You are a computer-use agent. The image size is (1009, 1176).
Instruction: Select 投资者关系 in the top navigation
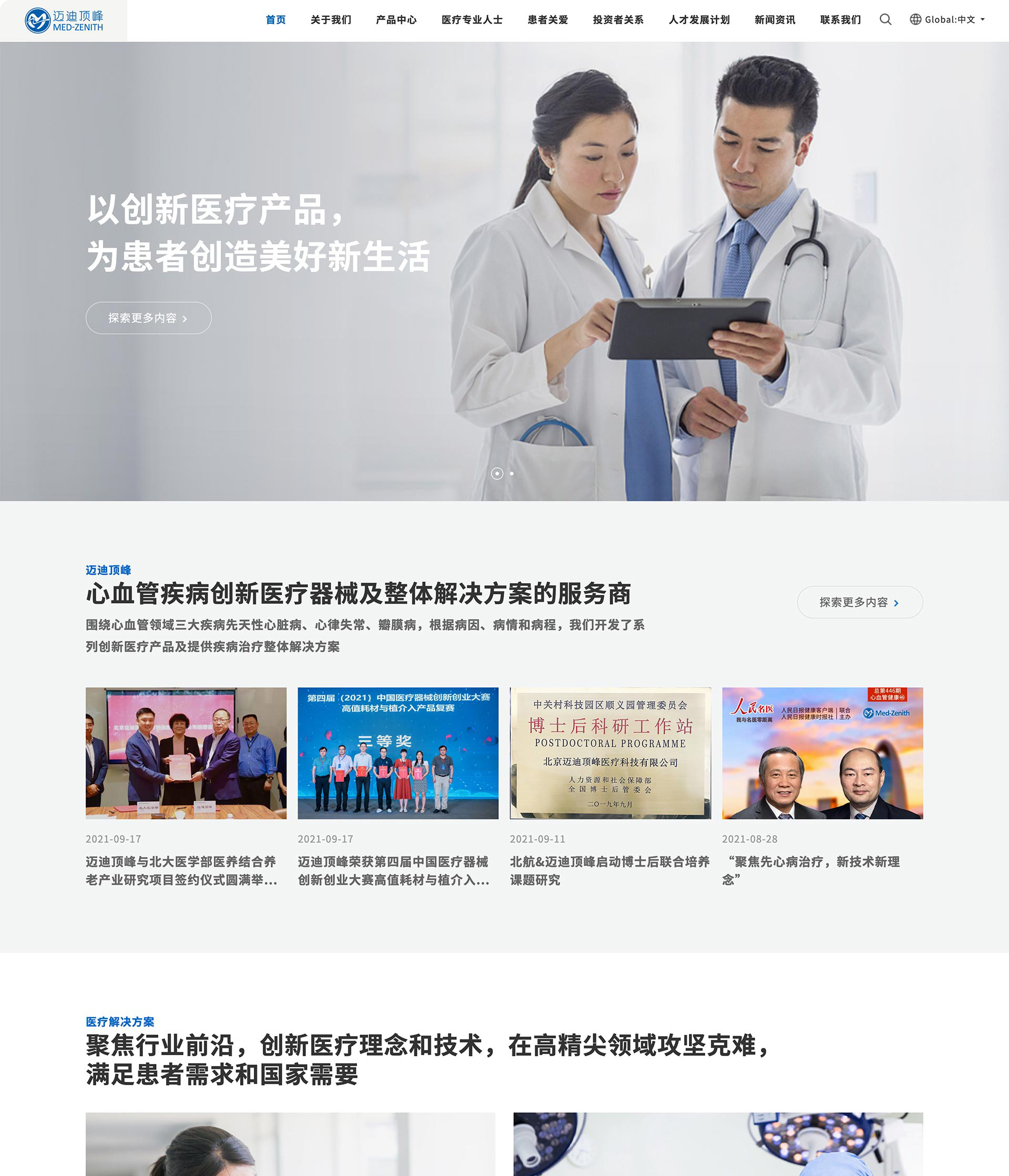tap(618, 20)
